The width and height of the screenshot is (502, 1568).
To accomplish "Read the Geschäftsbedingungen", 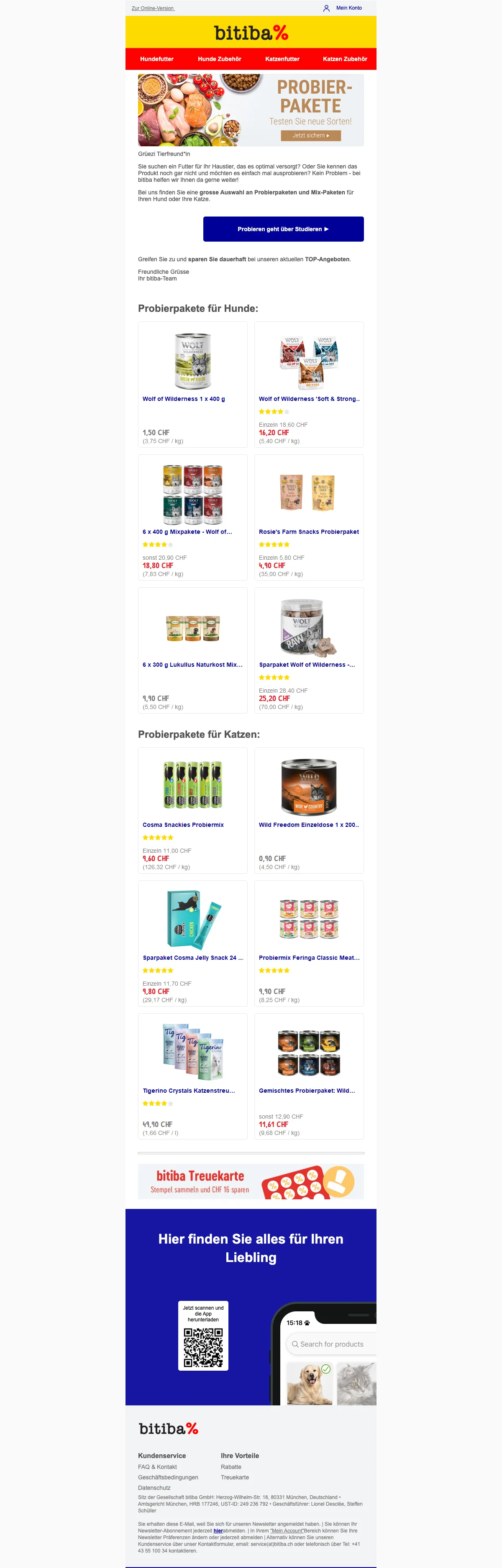I will point(167,1477).
